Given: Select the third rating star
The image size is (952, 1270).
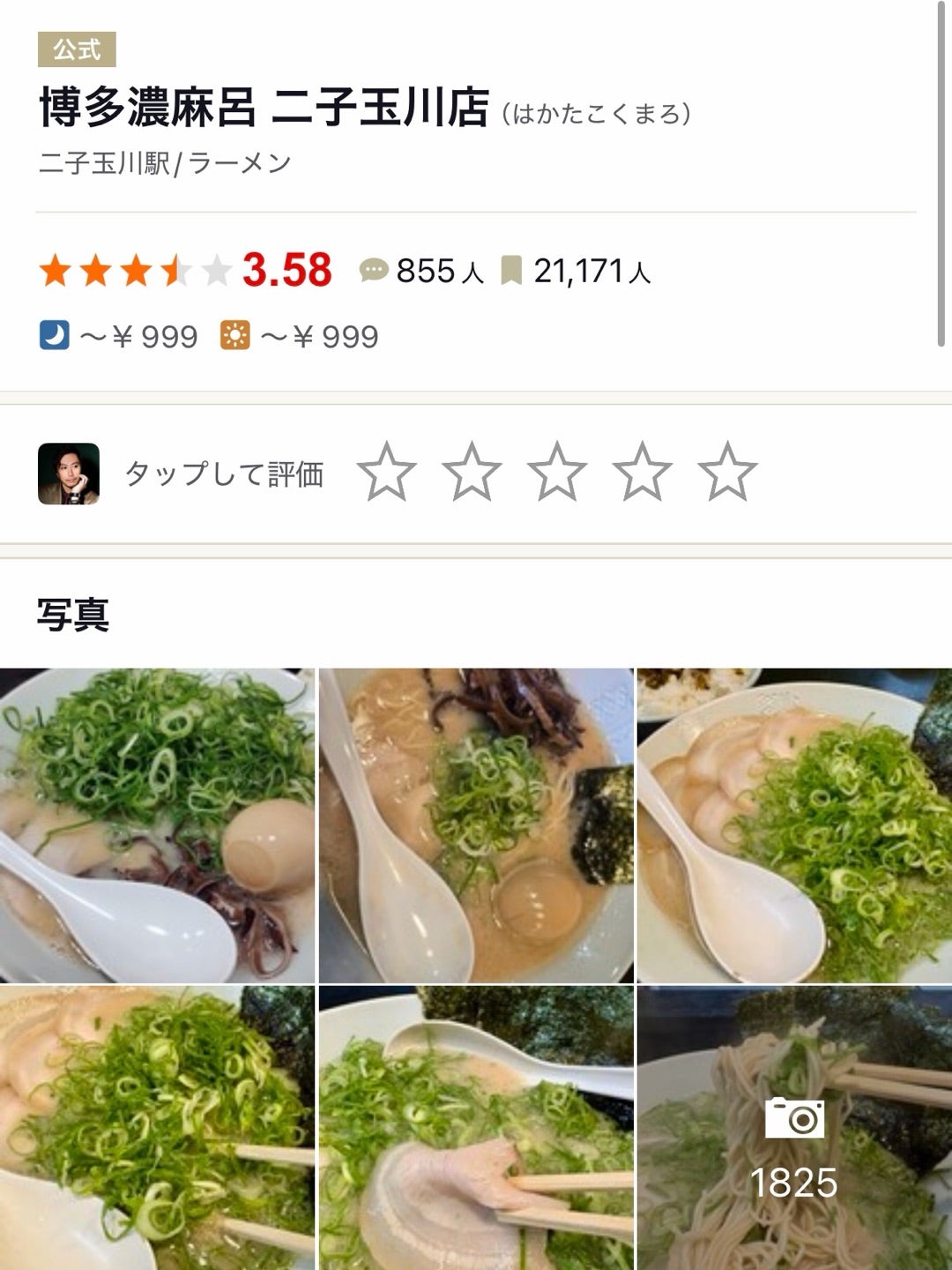Looking at the screenshot, I should coord(557,473).
